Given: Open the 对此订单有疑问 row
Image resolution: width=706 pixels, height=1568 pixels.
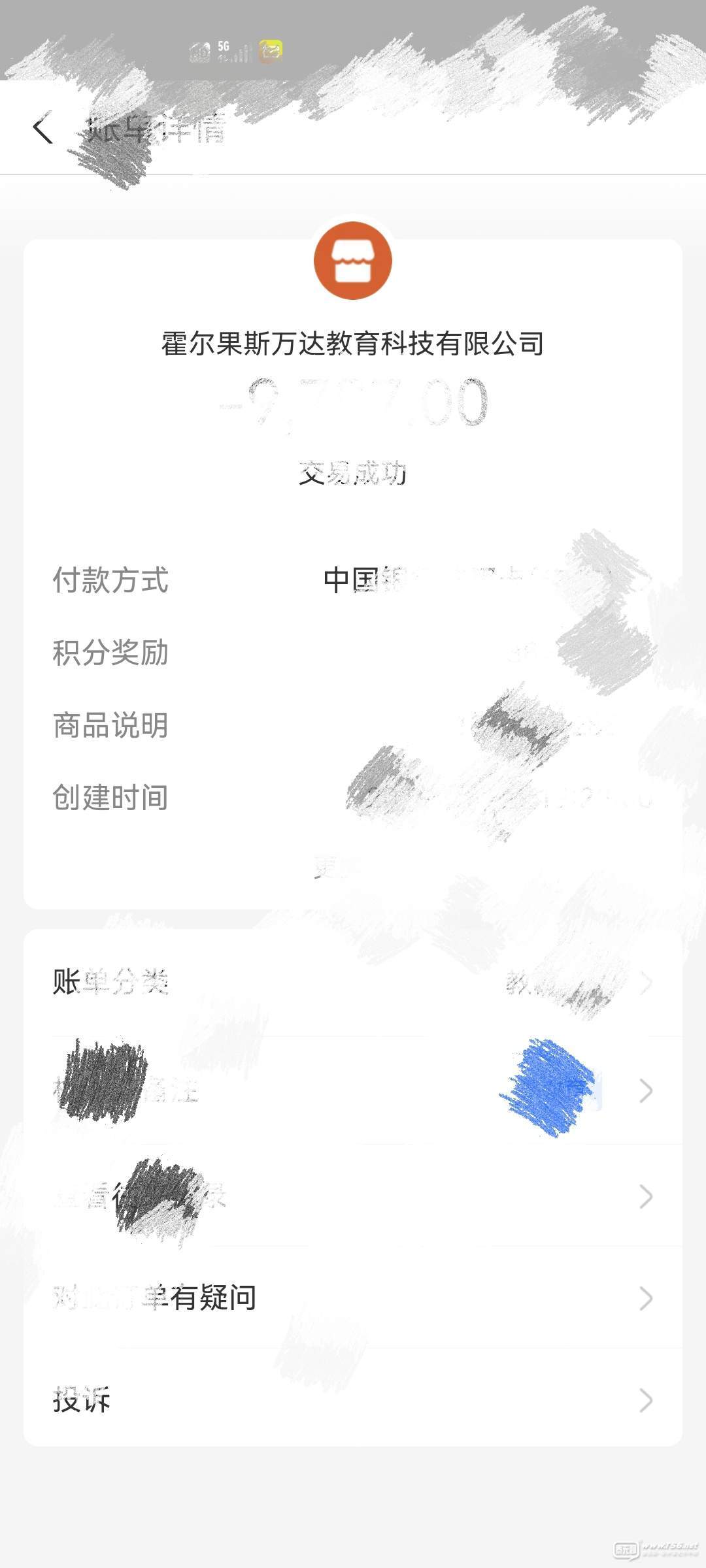Looking at the screenshot, I should 353,1298.
